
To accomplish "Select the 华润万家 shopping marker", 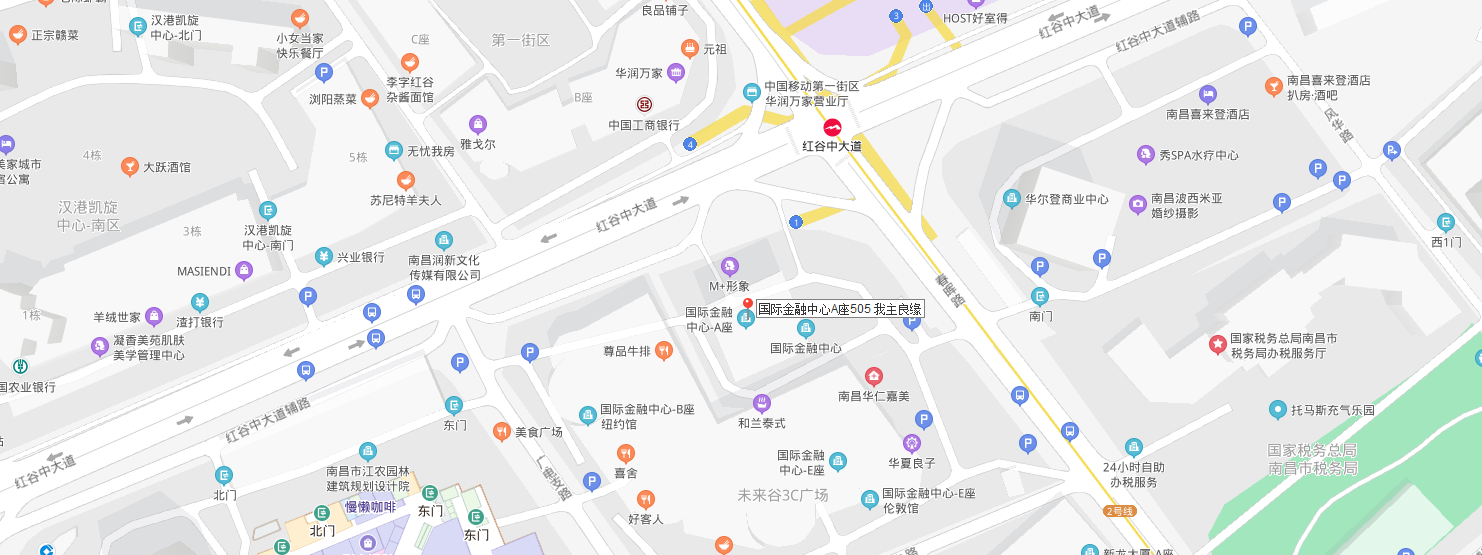I will point(676,73).
